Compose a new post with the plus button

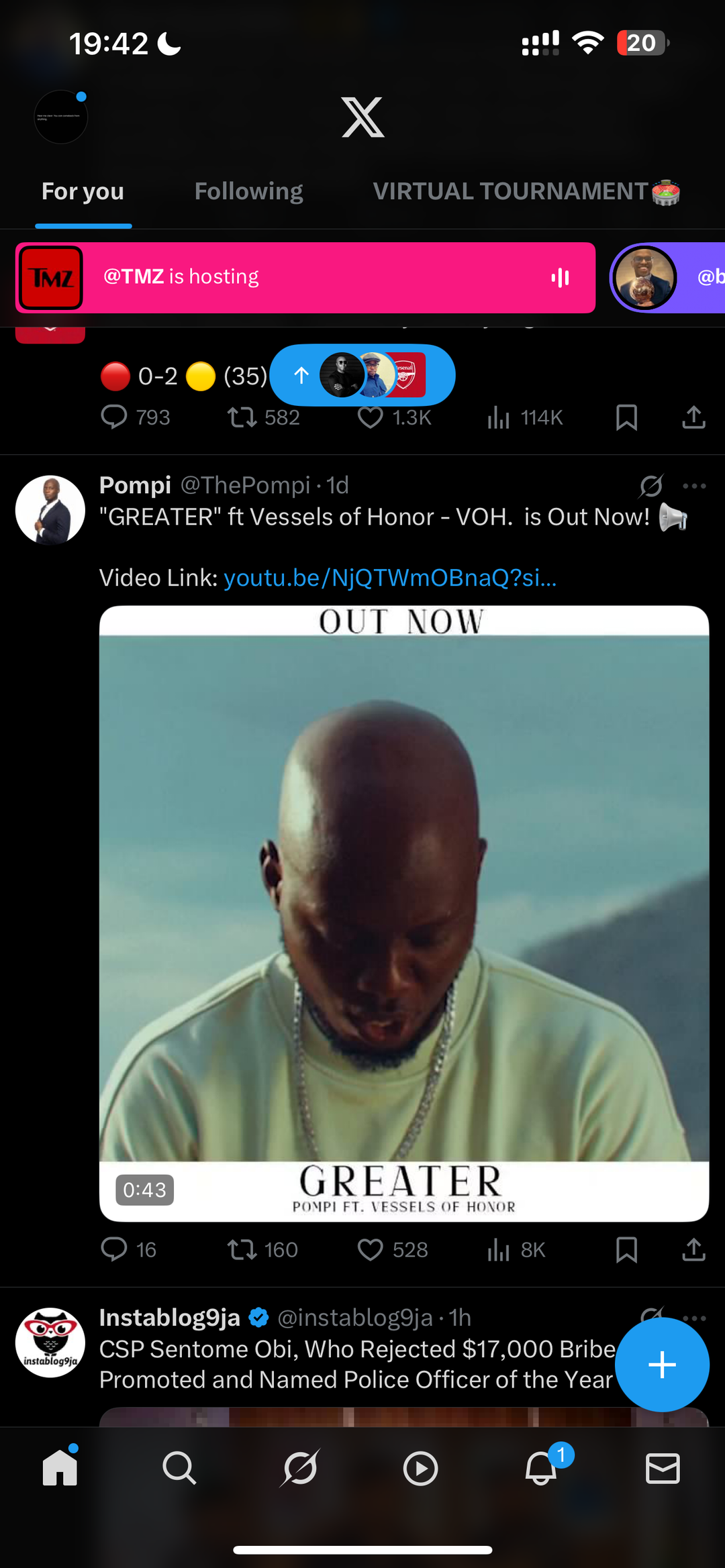(x=662, y=1365)
